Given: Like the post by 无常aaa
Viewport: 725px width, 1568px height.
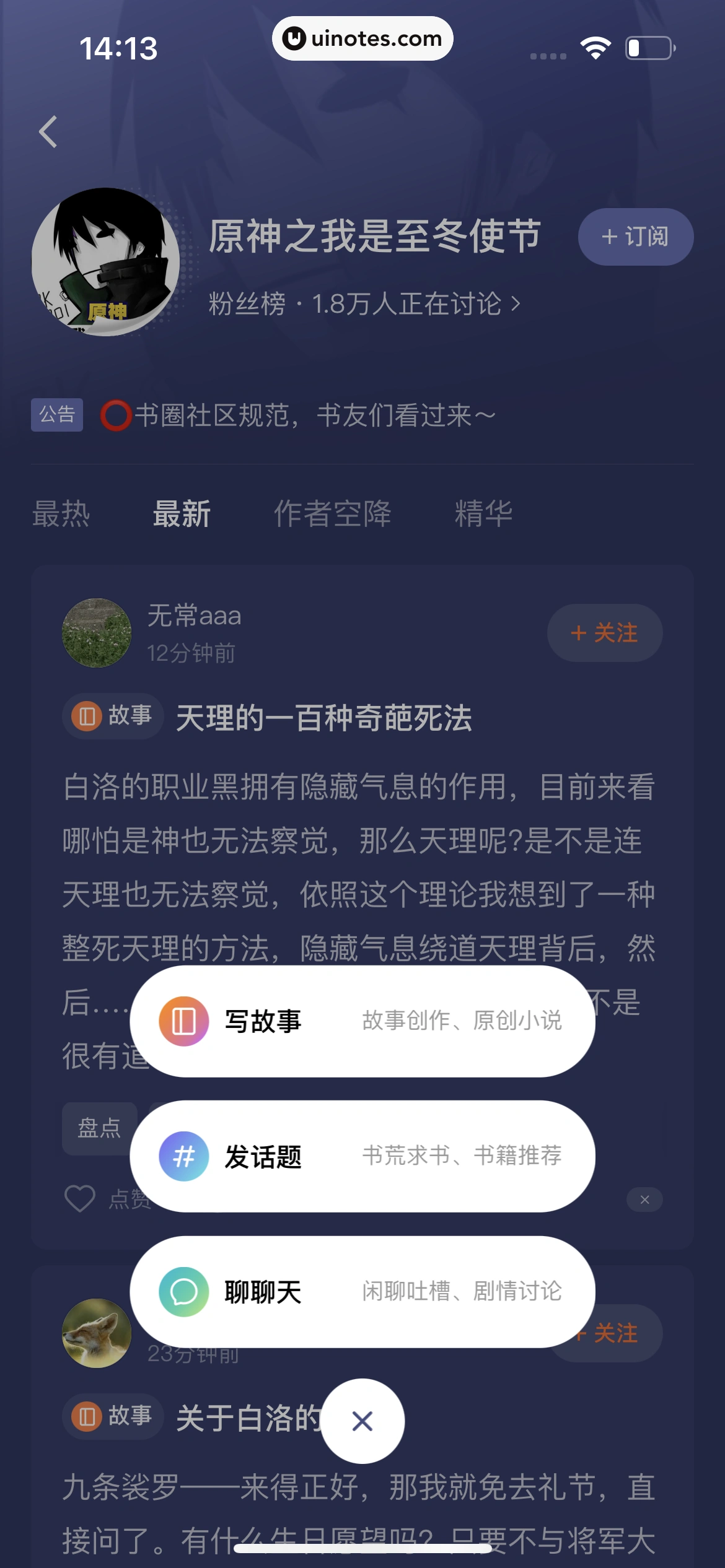Looking at the screenshot, I should (x=81, y=1199).
